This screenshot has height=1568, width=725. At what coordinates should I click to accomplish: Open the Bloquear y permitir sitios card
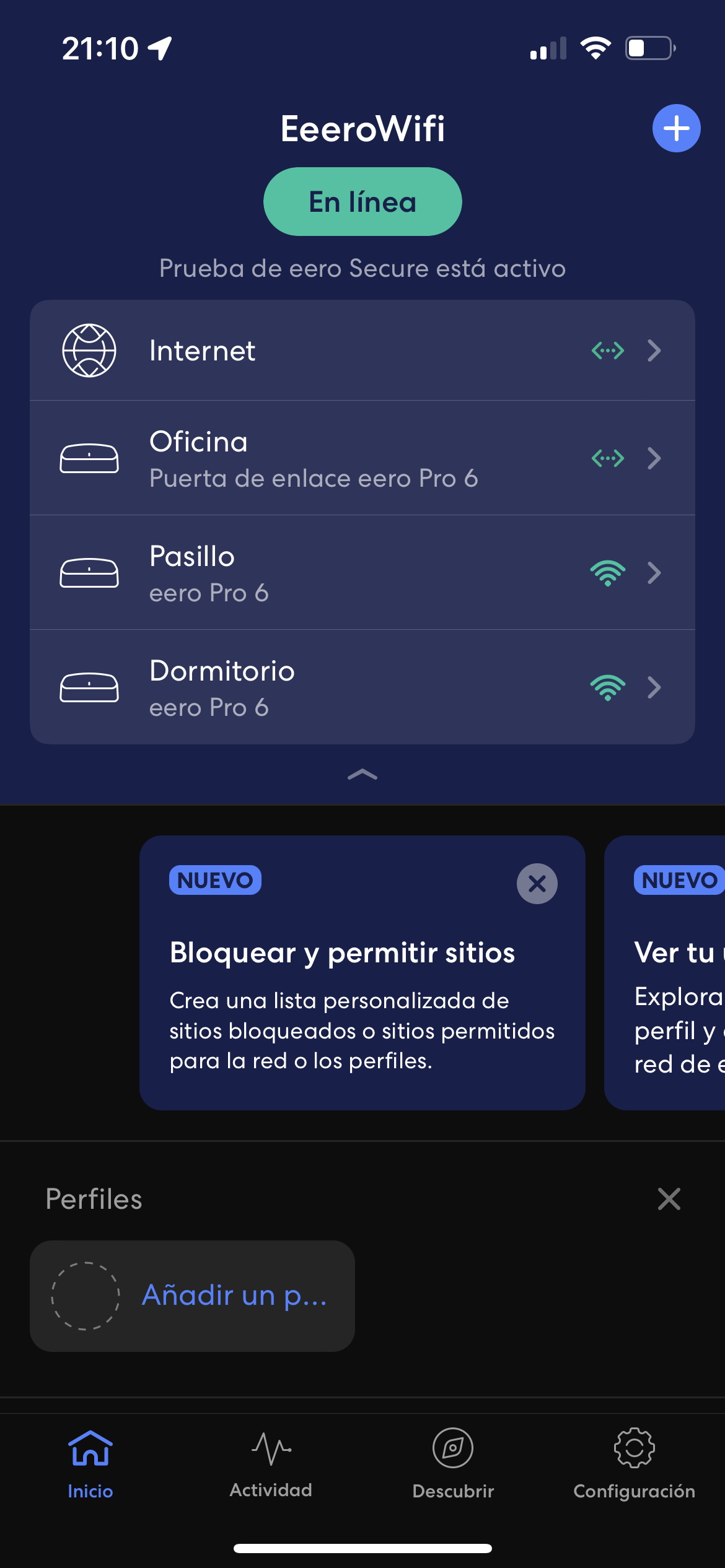click(x=362, y=973)
